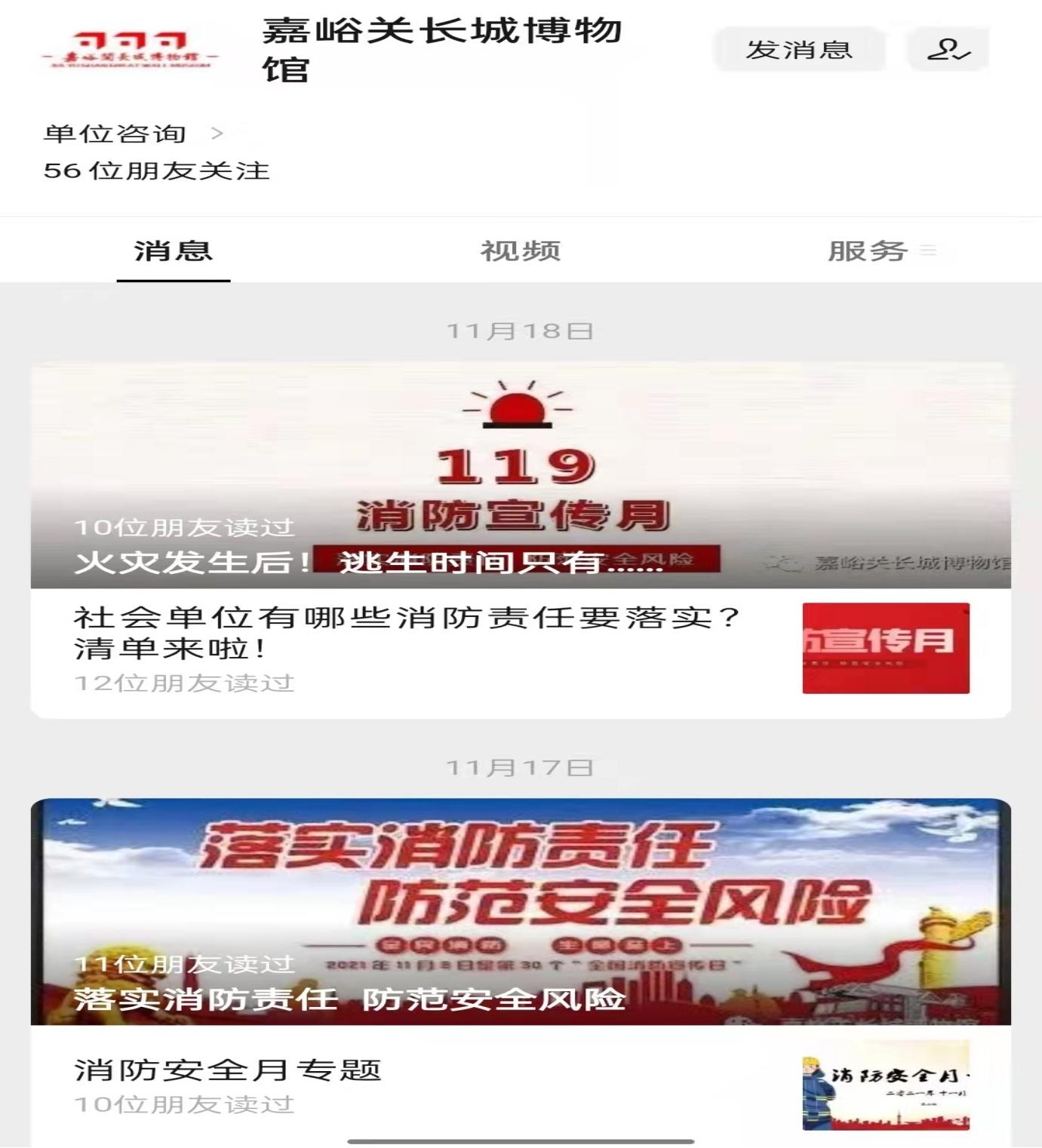Open the follow status person icon

pyautogui.click(x=948, y=50)
